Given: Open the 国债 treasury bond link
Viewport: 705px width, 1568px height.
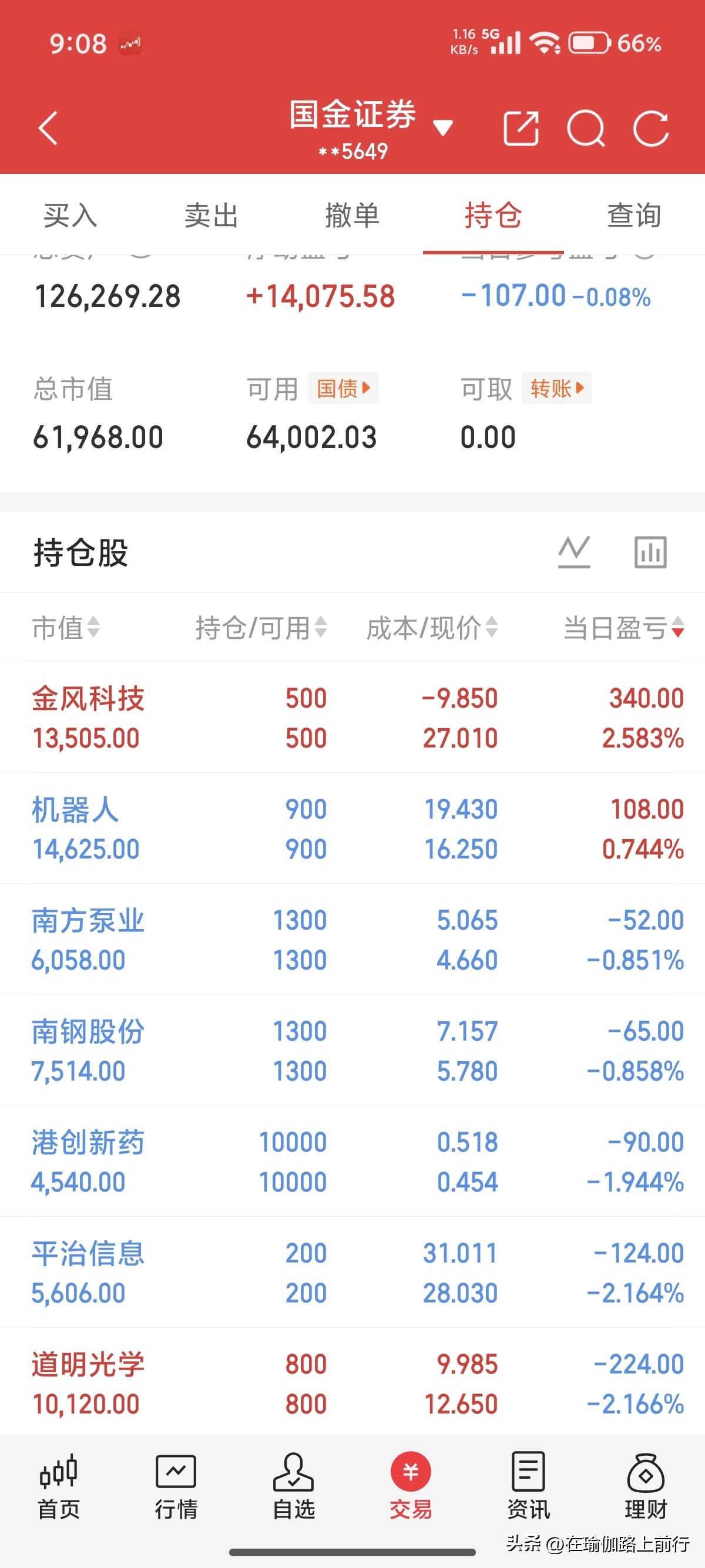Looking at the screenshot, I should point(341,388).
